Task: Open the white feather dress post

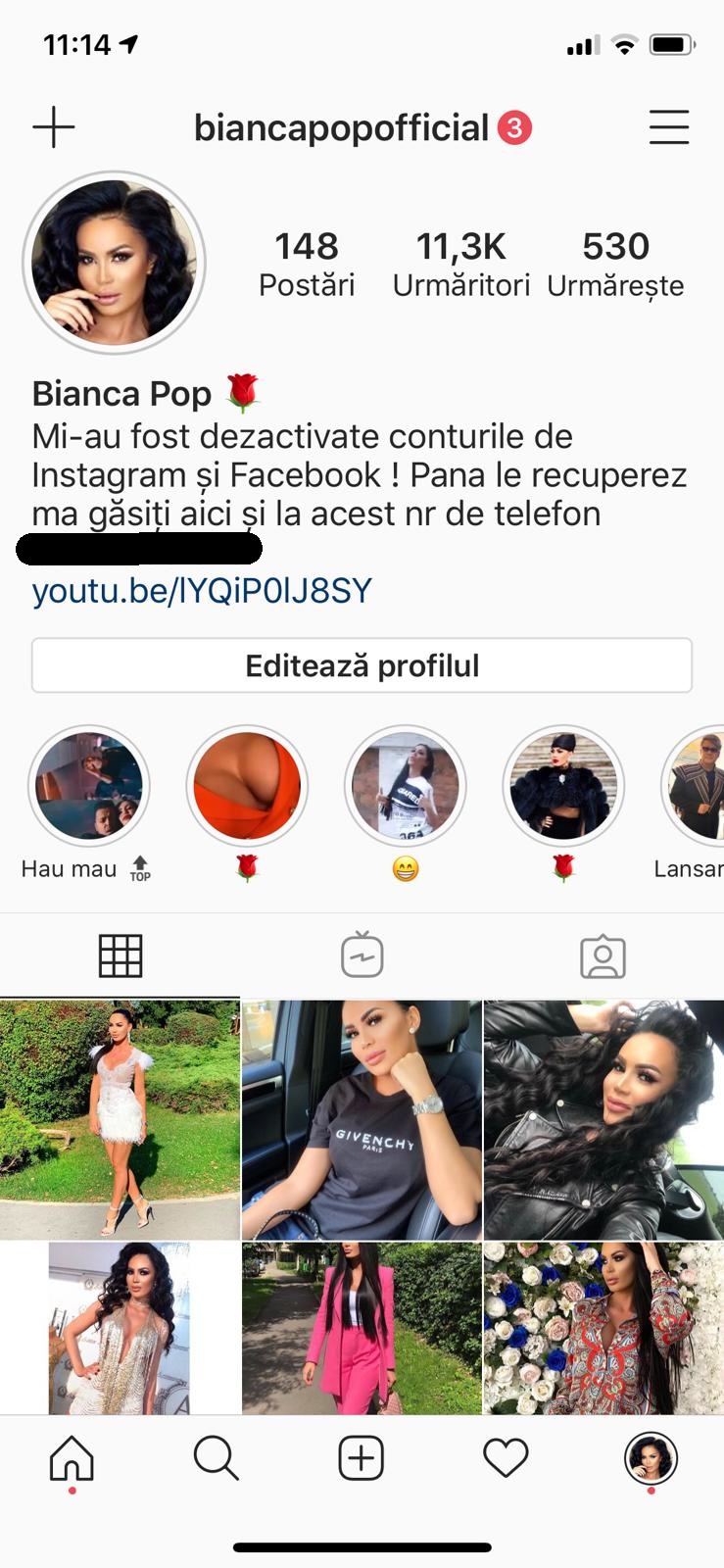Action: [120, 1119]
